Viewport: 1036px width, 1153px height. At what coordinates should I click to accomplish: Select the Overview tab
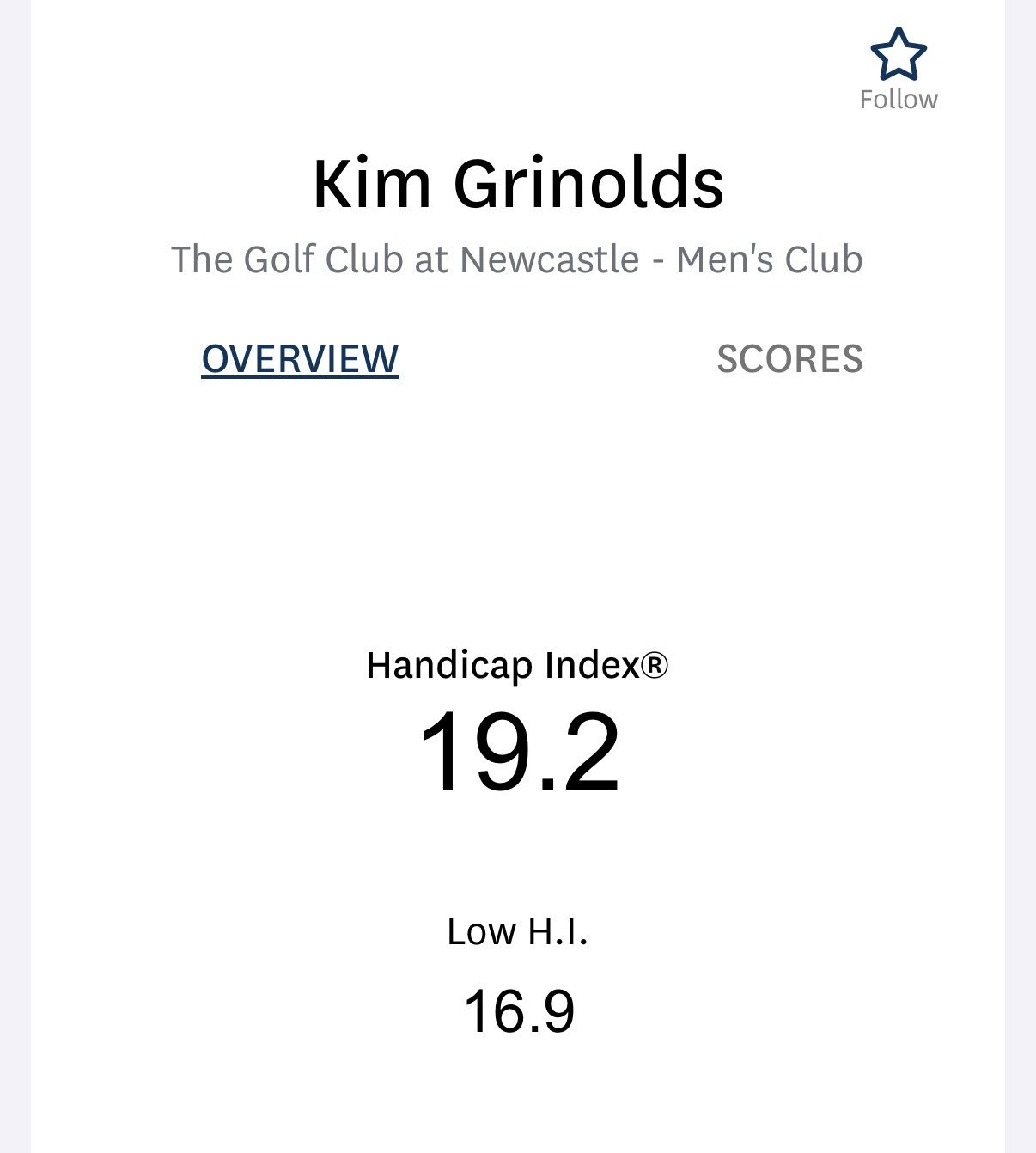pos(300,359)
